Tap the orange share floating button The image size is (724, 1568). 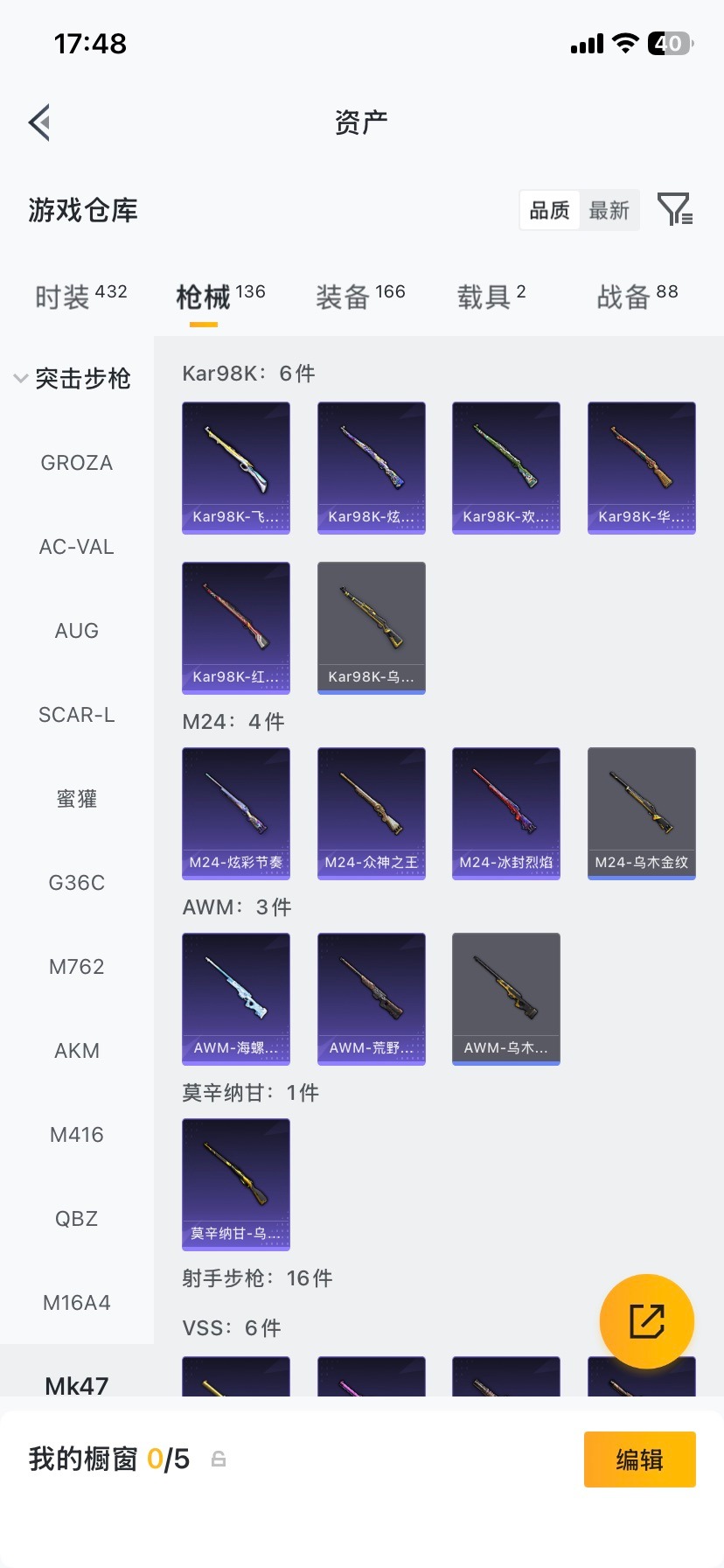[646, 1320]
